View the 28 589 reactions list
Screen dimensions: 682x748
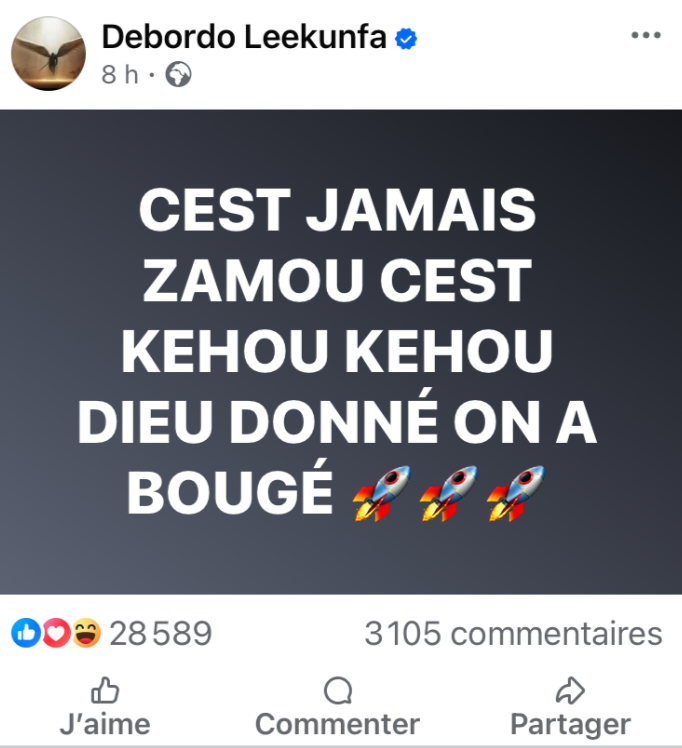(x=112, y=633)
